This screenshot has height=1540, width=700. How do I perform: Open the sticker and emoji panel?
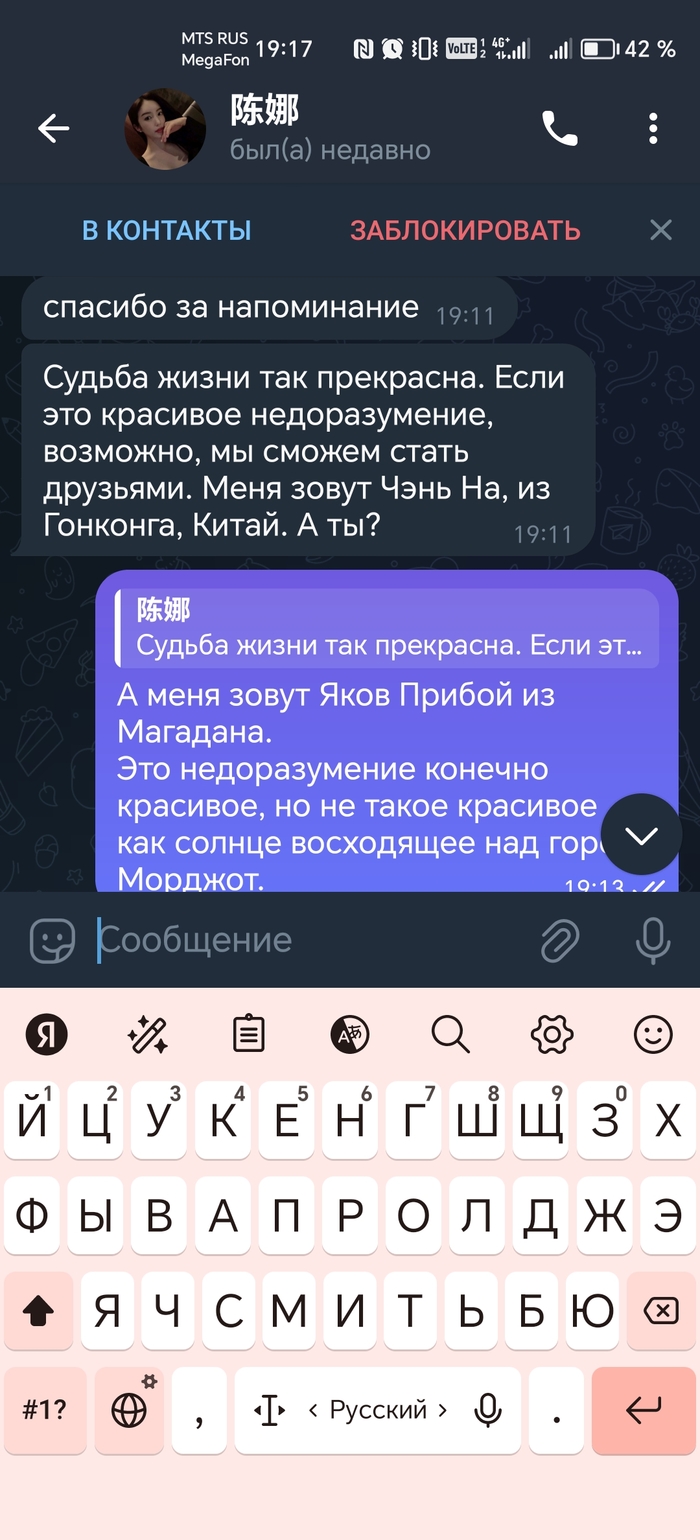click(52, 940)
